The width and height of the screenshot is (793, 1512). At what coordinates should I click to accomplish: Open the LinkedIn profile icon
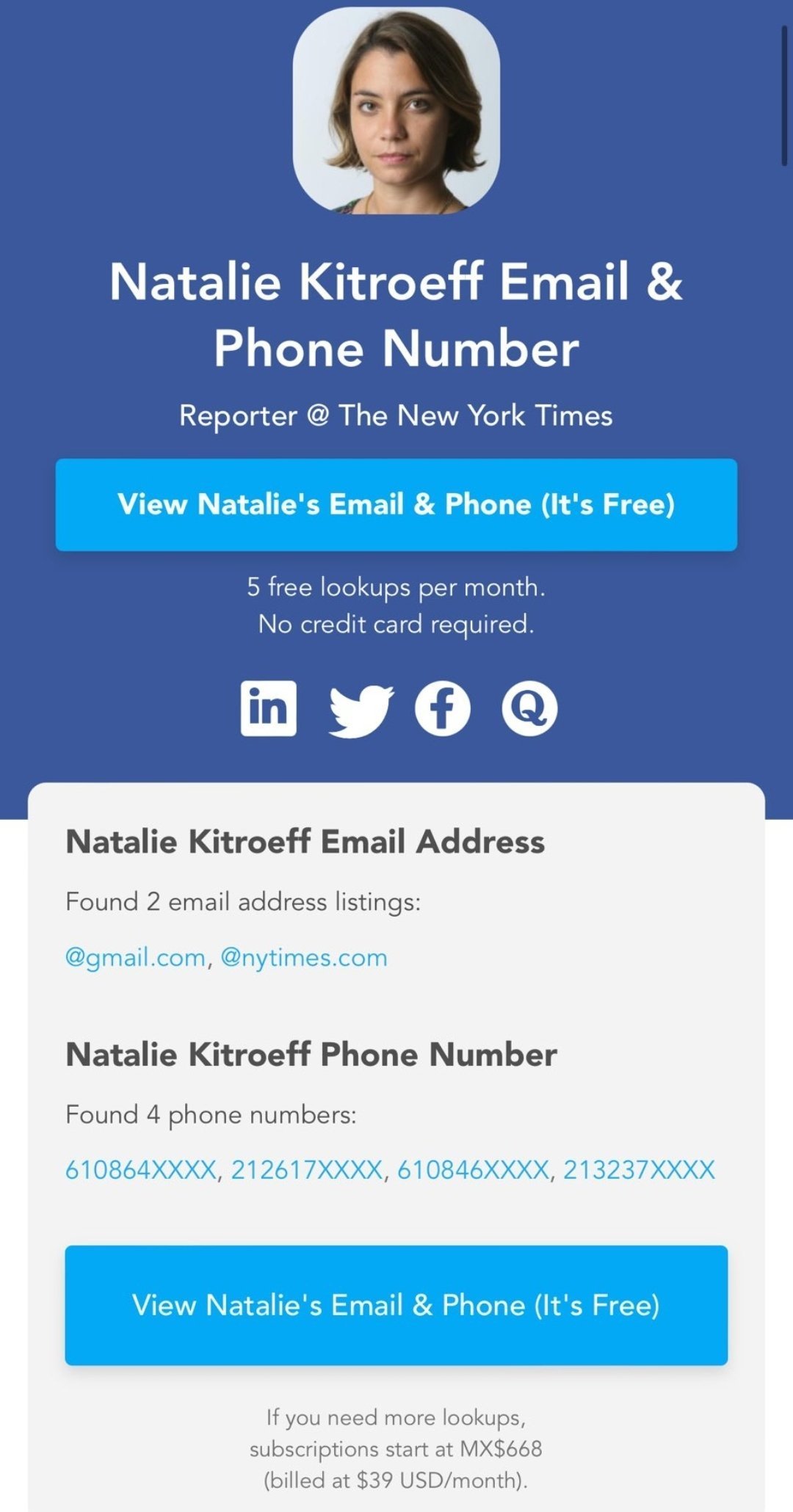[269, 708]
